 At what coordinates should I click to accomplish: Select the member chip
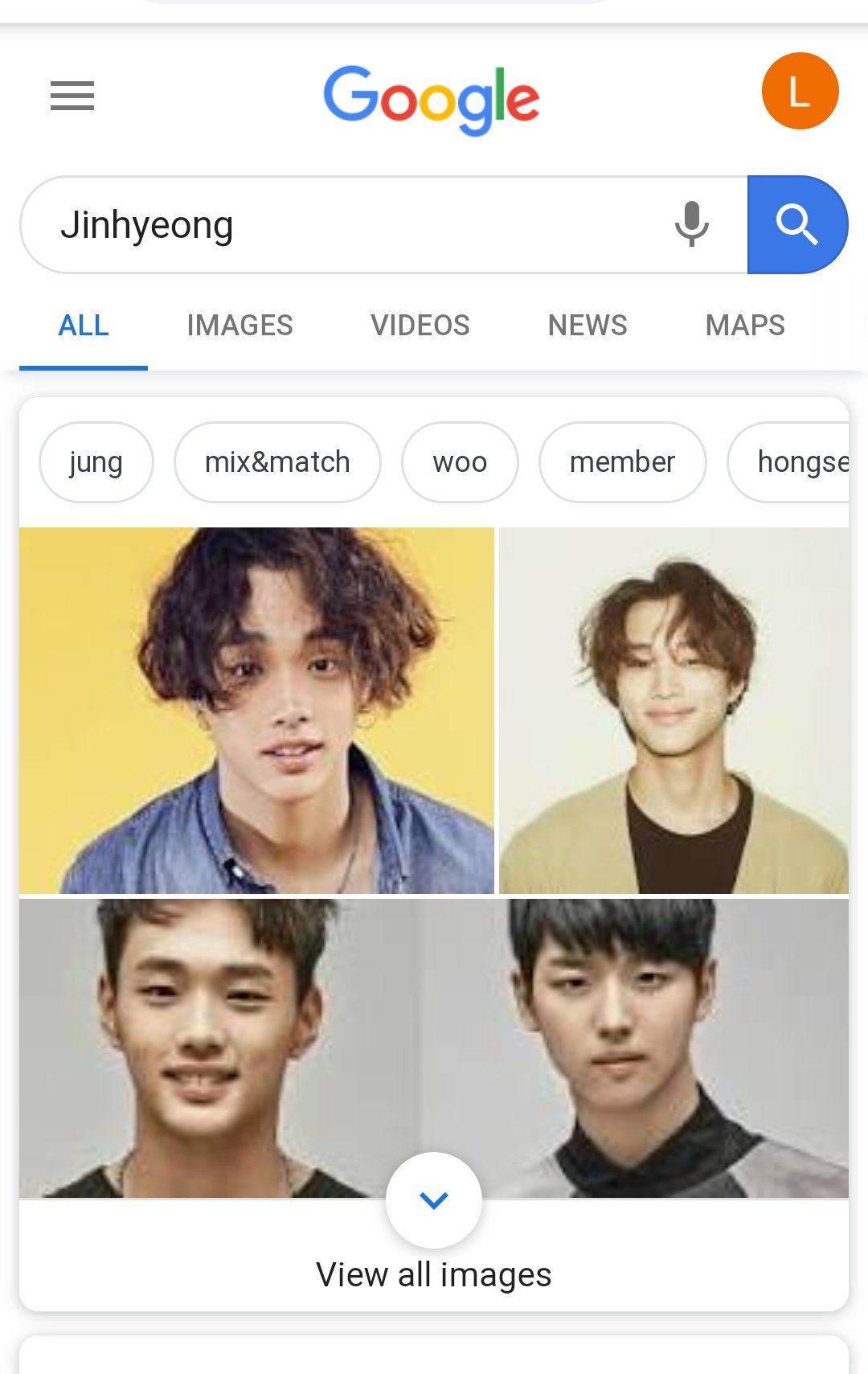point(622,462)
